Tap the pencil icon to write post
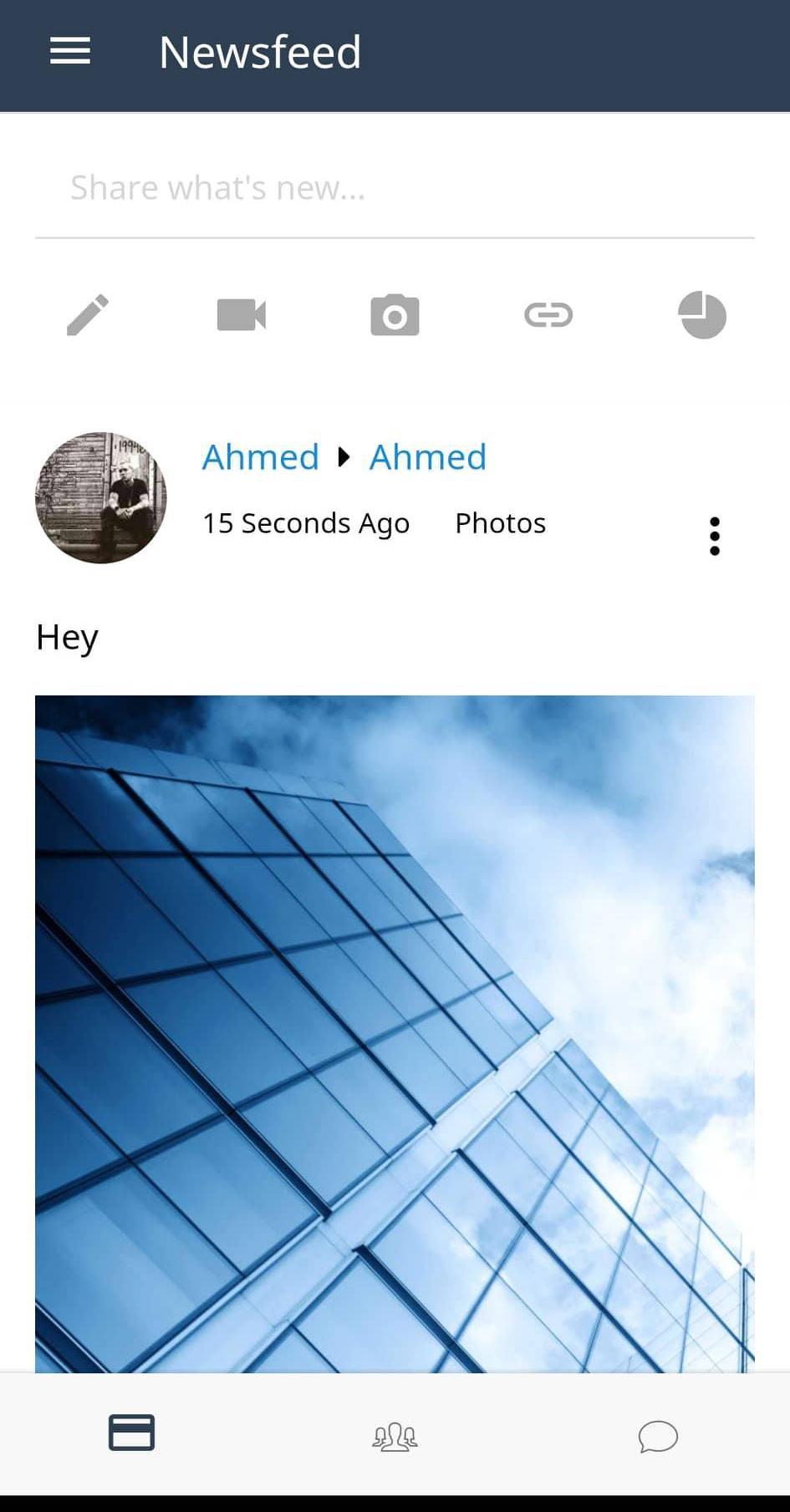 88,315
